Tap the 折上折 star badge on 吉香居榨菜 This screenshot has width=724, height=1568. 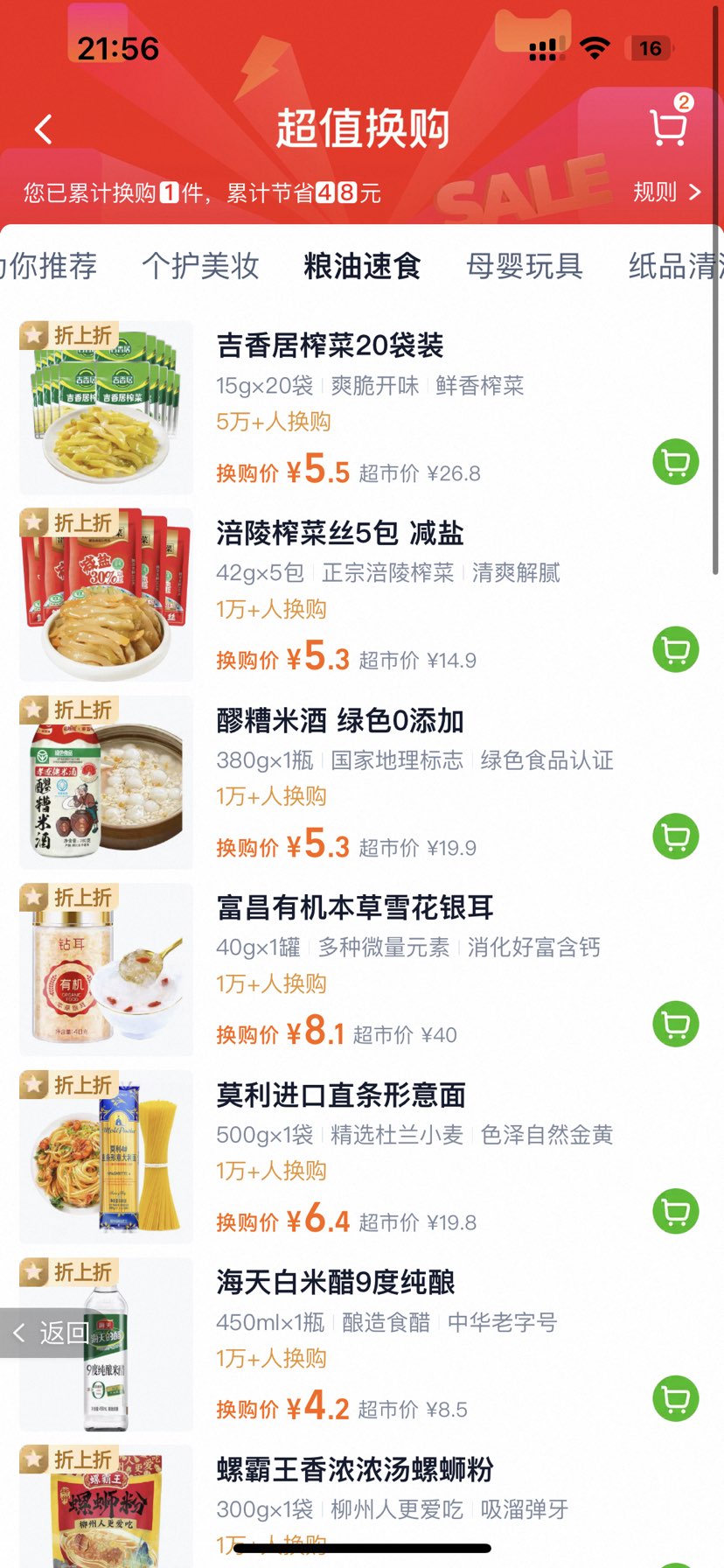pyautogui.click(x=66, y=335)
